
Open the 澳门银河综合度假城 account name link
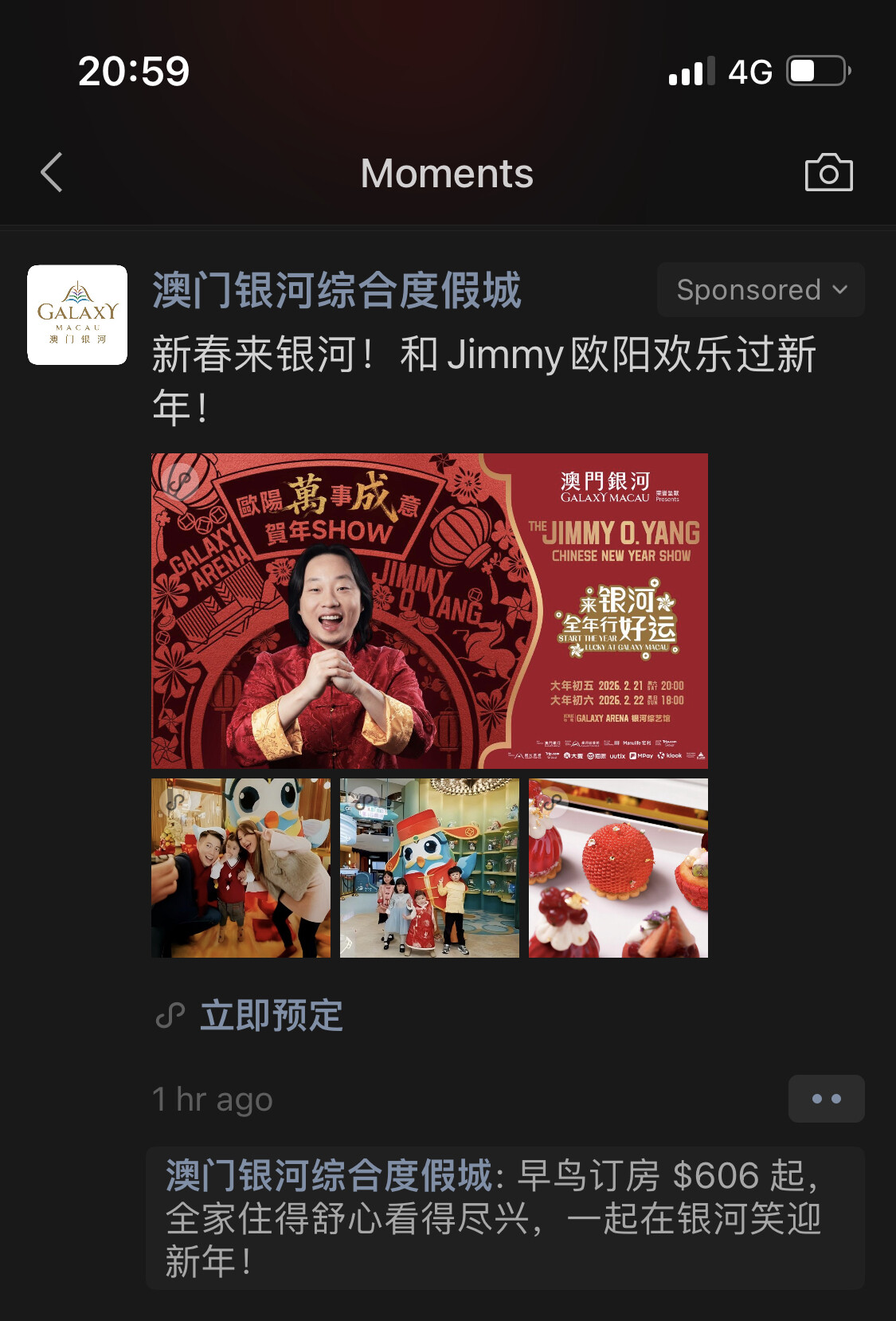click(x=336, y=290)
